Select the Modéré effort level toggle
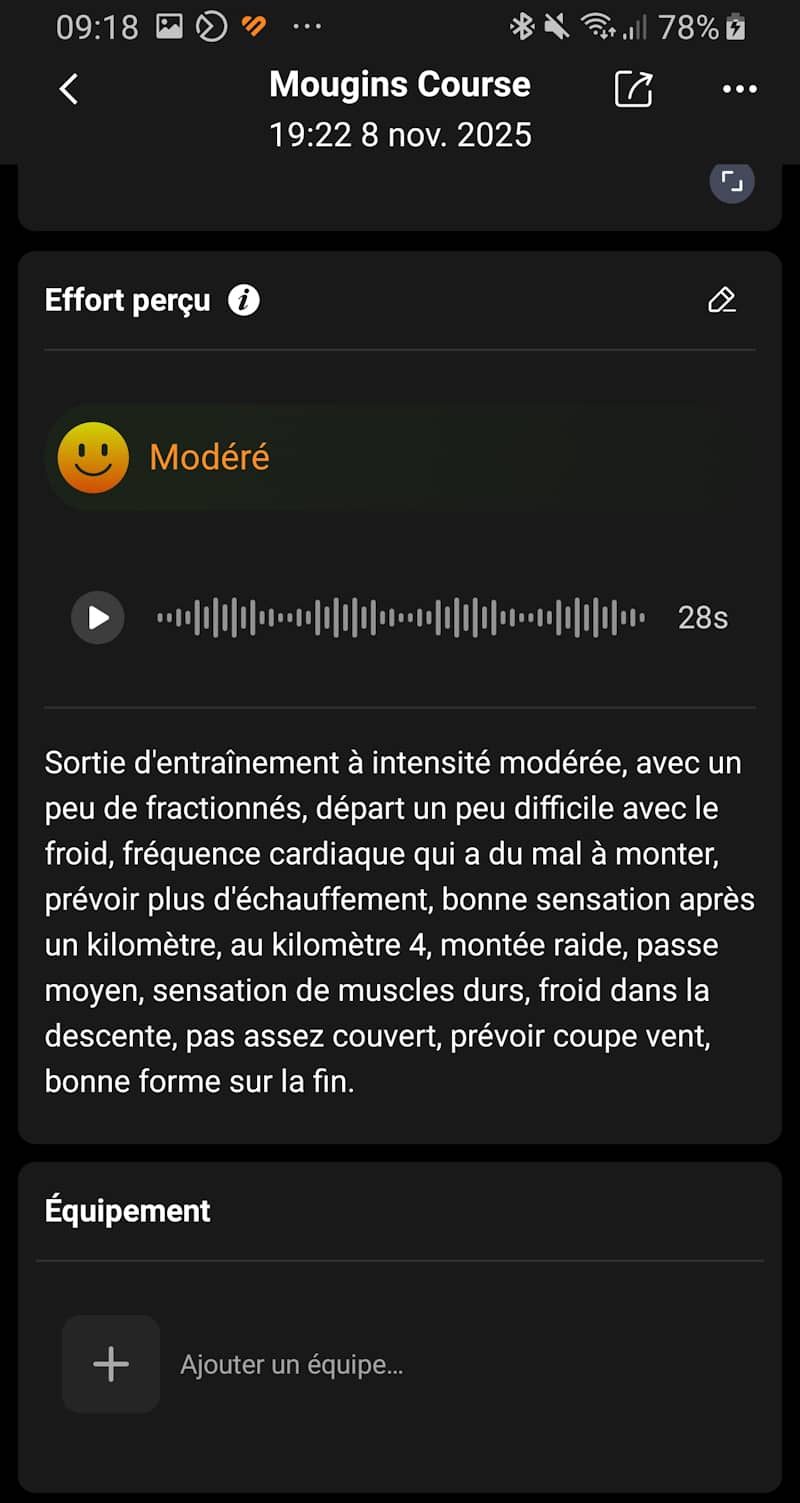The height and width of the screenshot is (1503, 800). pyautogui.click(x=209, y=457)
